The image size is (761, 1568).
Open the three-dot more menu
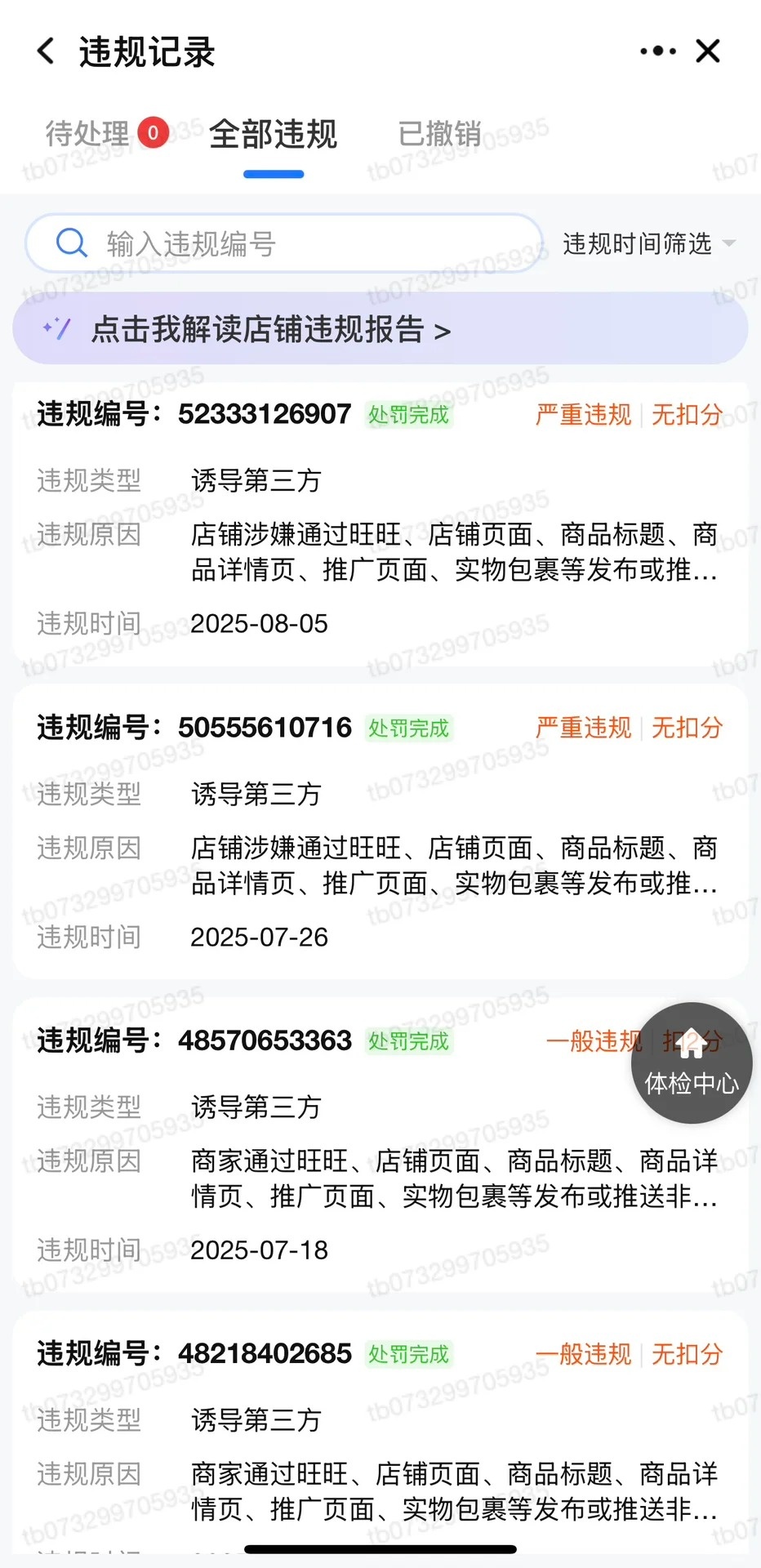(657, 51)
